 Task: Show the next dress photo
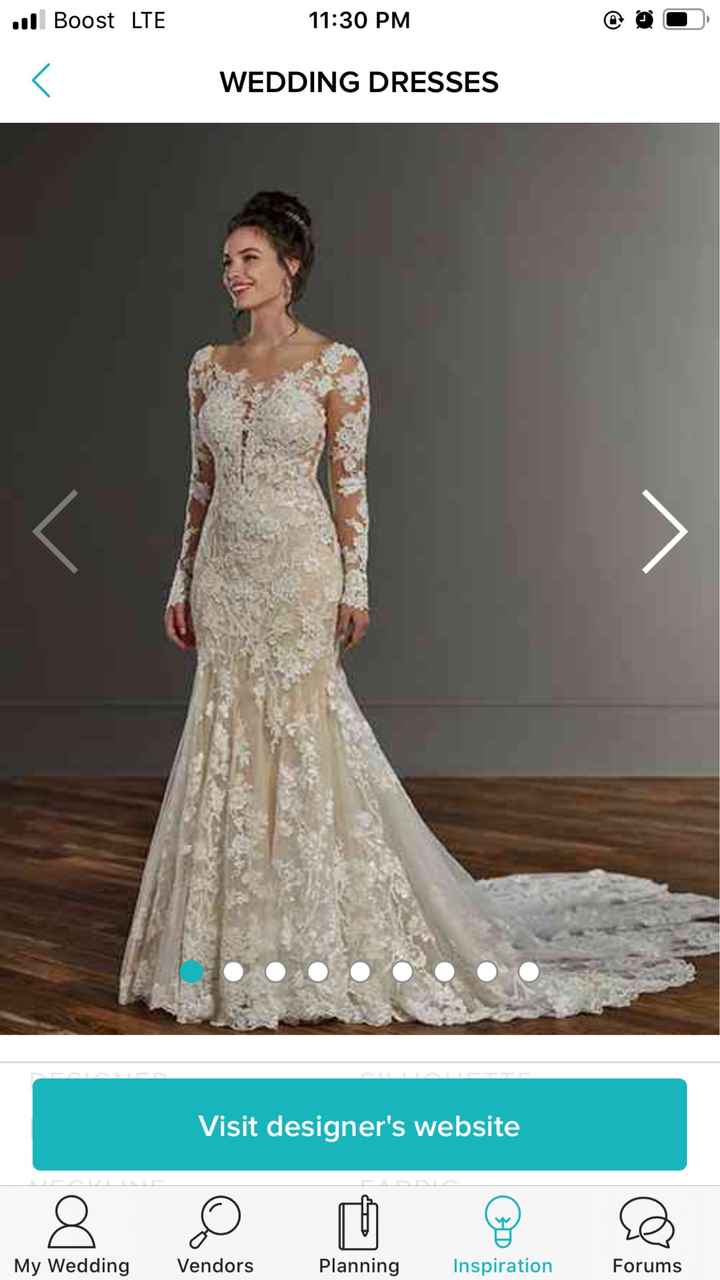click(664, 531)
